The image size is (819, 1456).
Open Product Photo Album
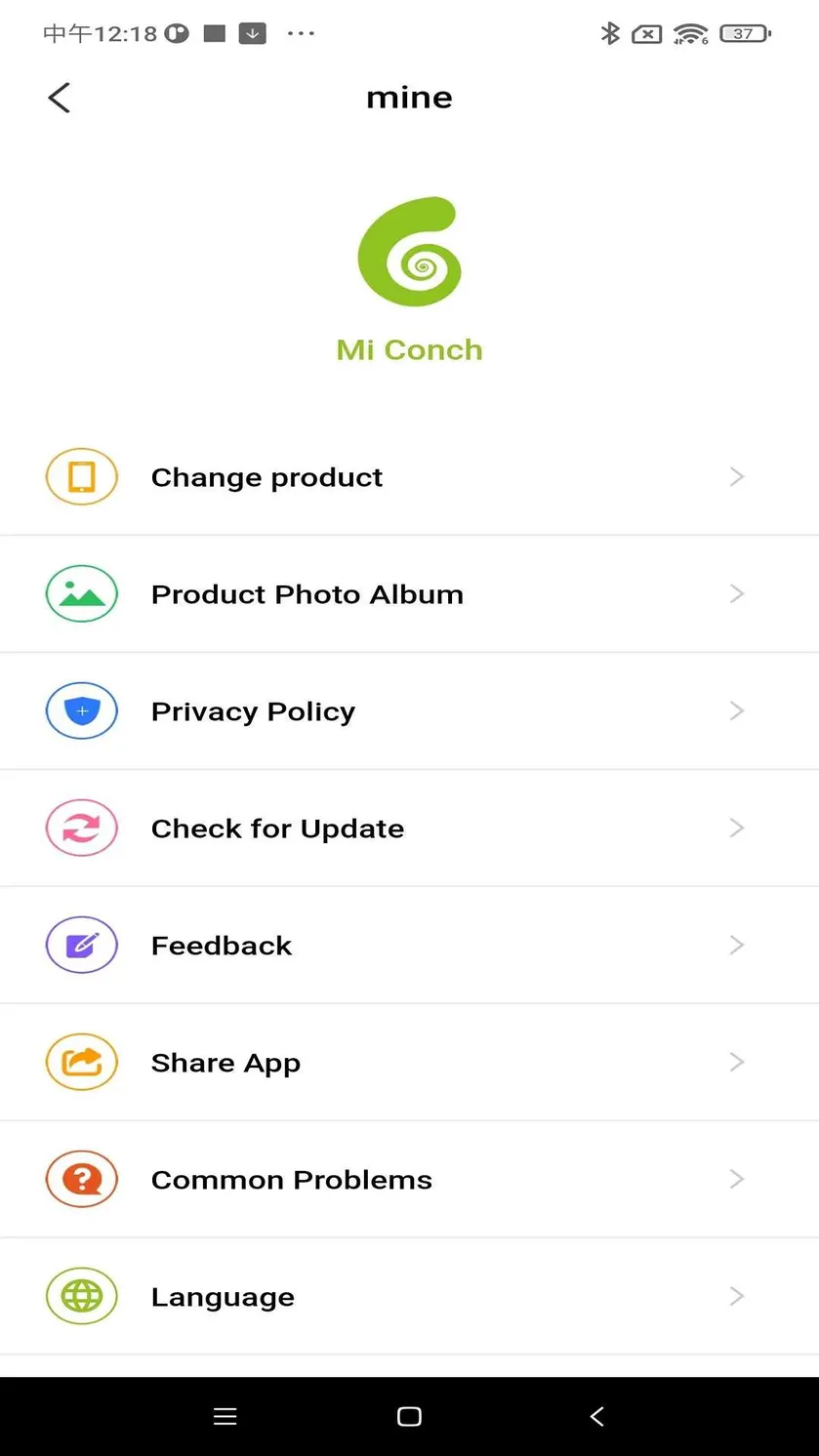(409, 594)
